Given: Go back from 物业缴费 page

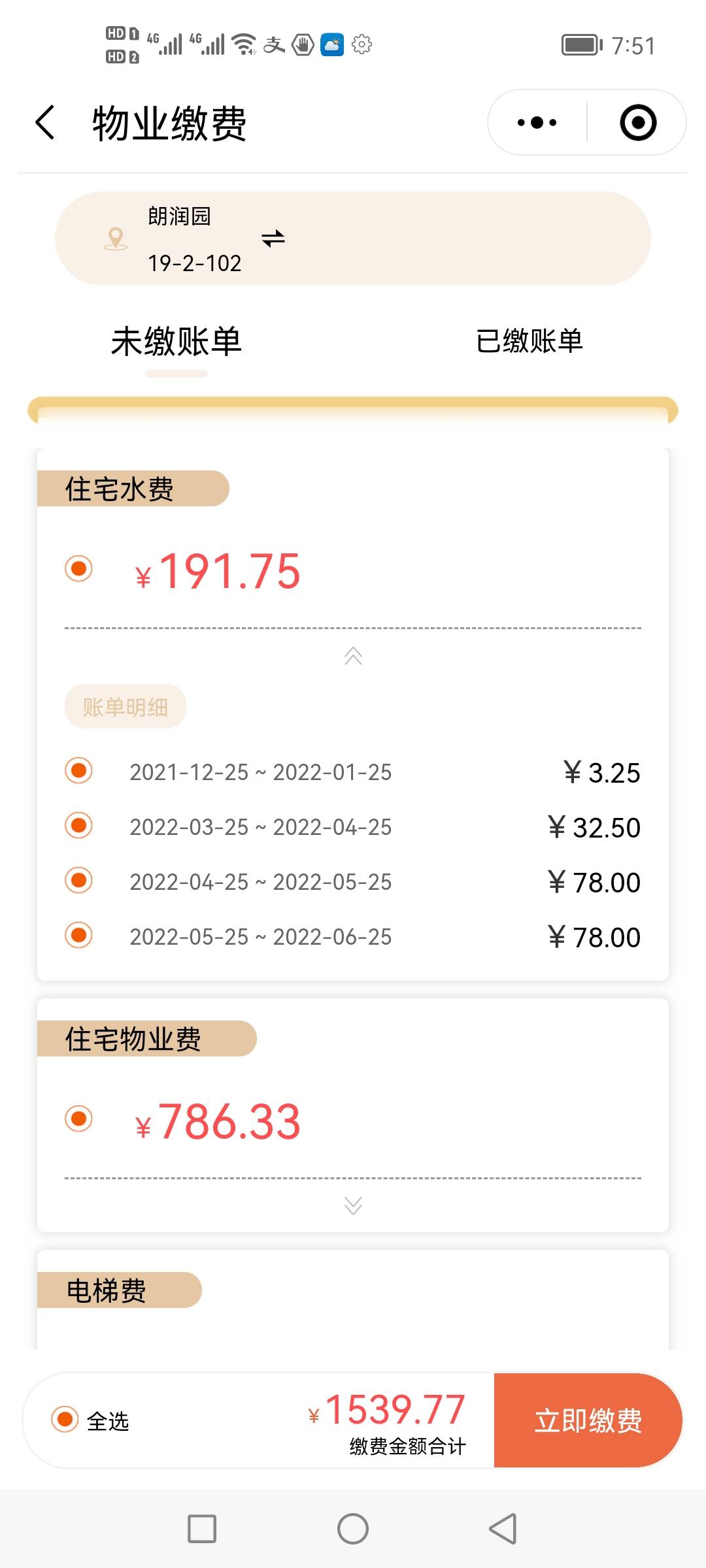Looking at the screenshot, I should (44, 123).
